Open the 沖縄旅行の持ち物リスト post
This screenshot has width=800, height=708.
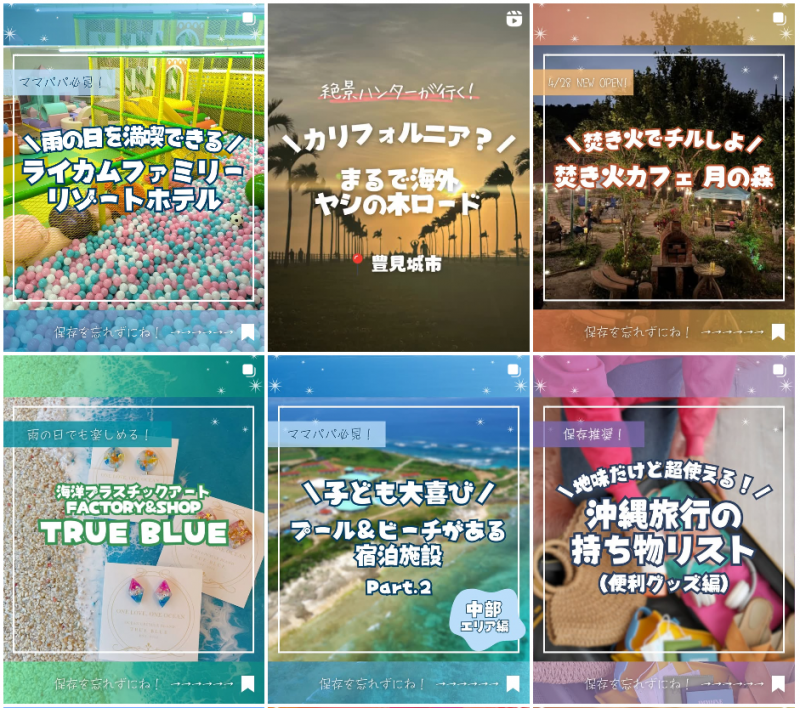tap(664, 530)
